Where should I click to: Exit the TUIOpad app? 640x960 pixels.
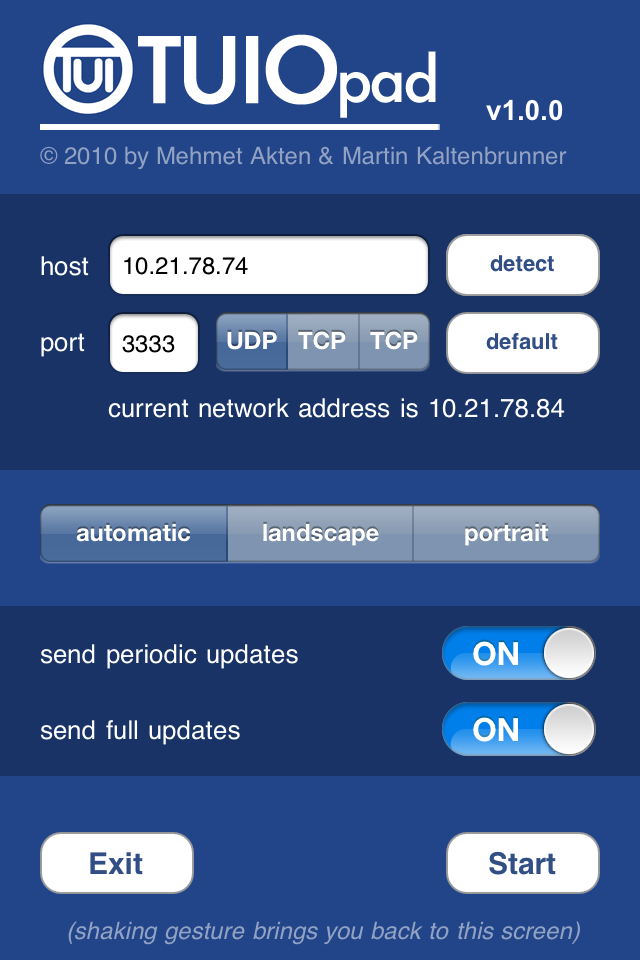click(116, 863)
